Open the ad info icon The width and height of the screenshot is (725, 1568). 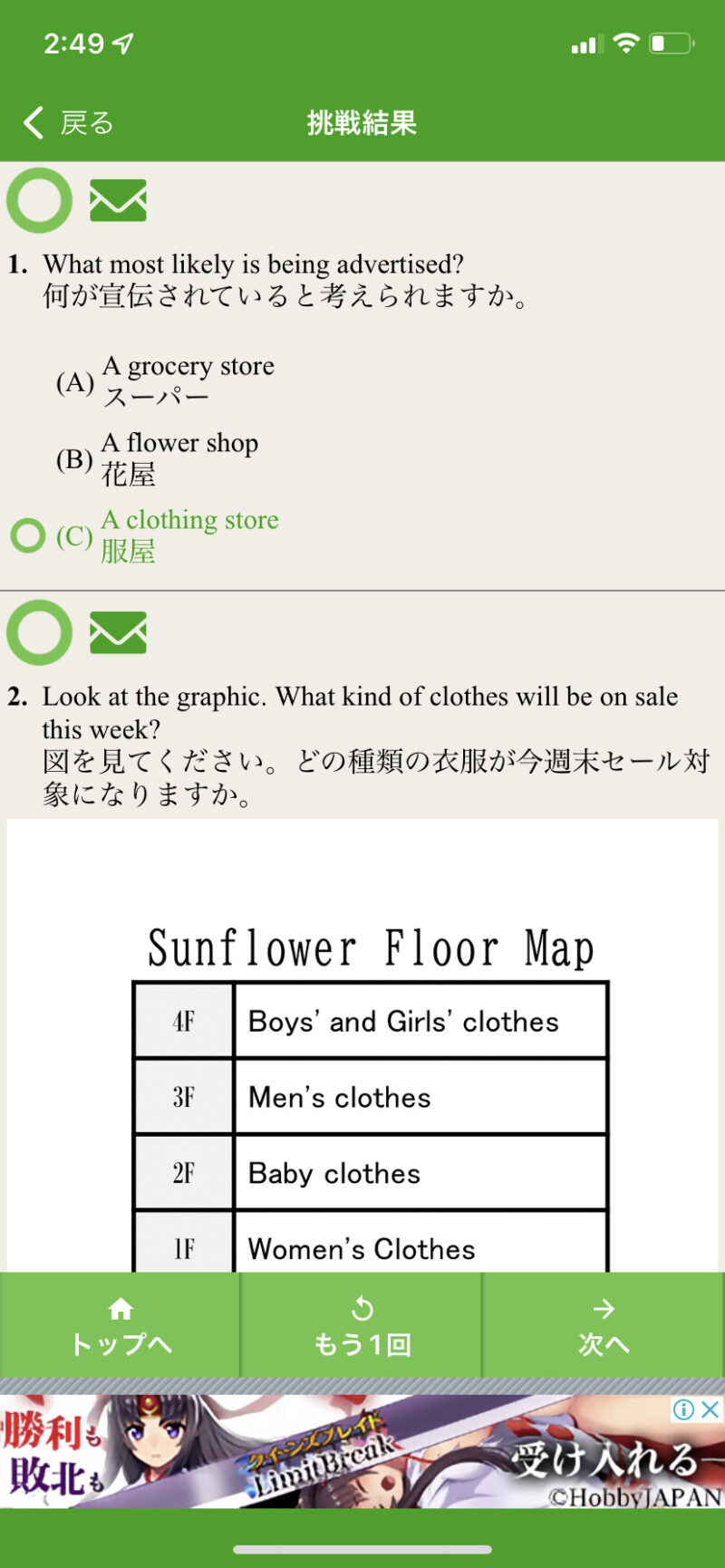684,1409
